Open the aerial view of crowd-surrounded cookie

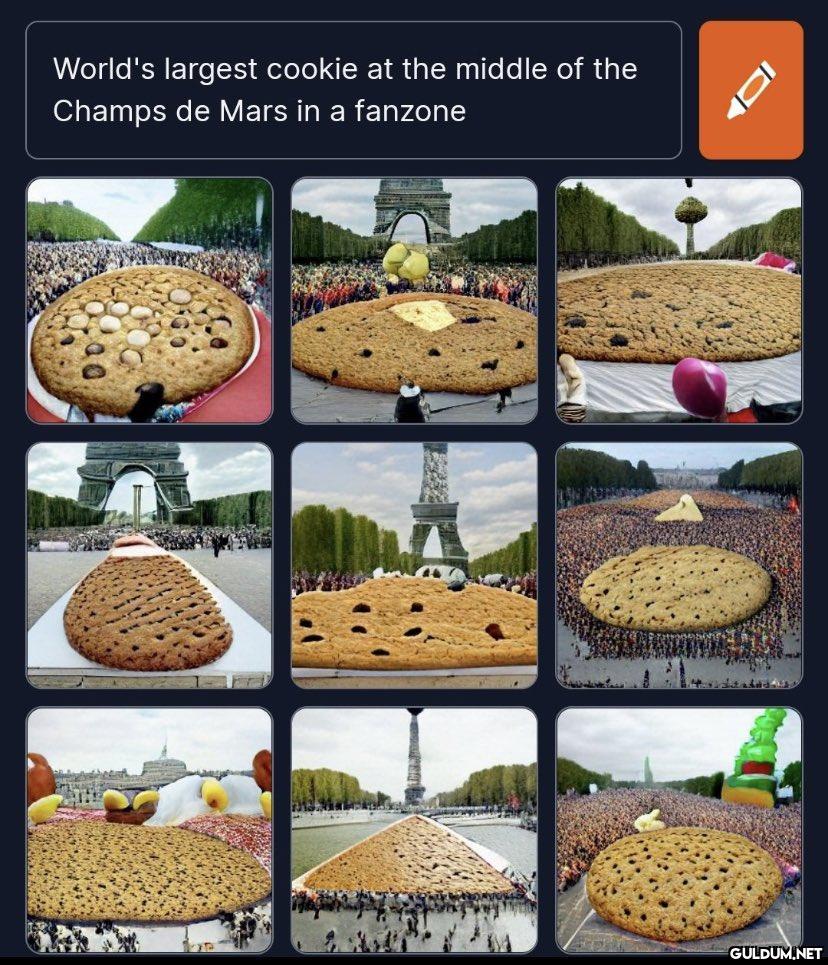click(679, 565)
